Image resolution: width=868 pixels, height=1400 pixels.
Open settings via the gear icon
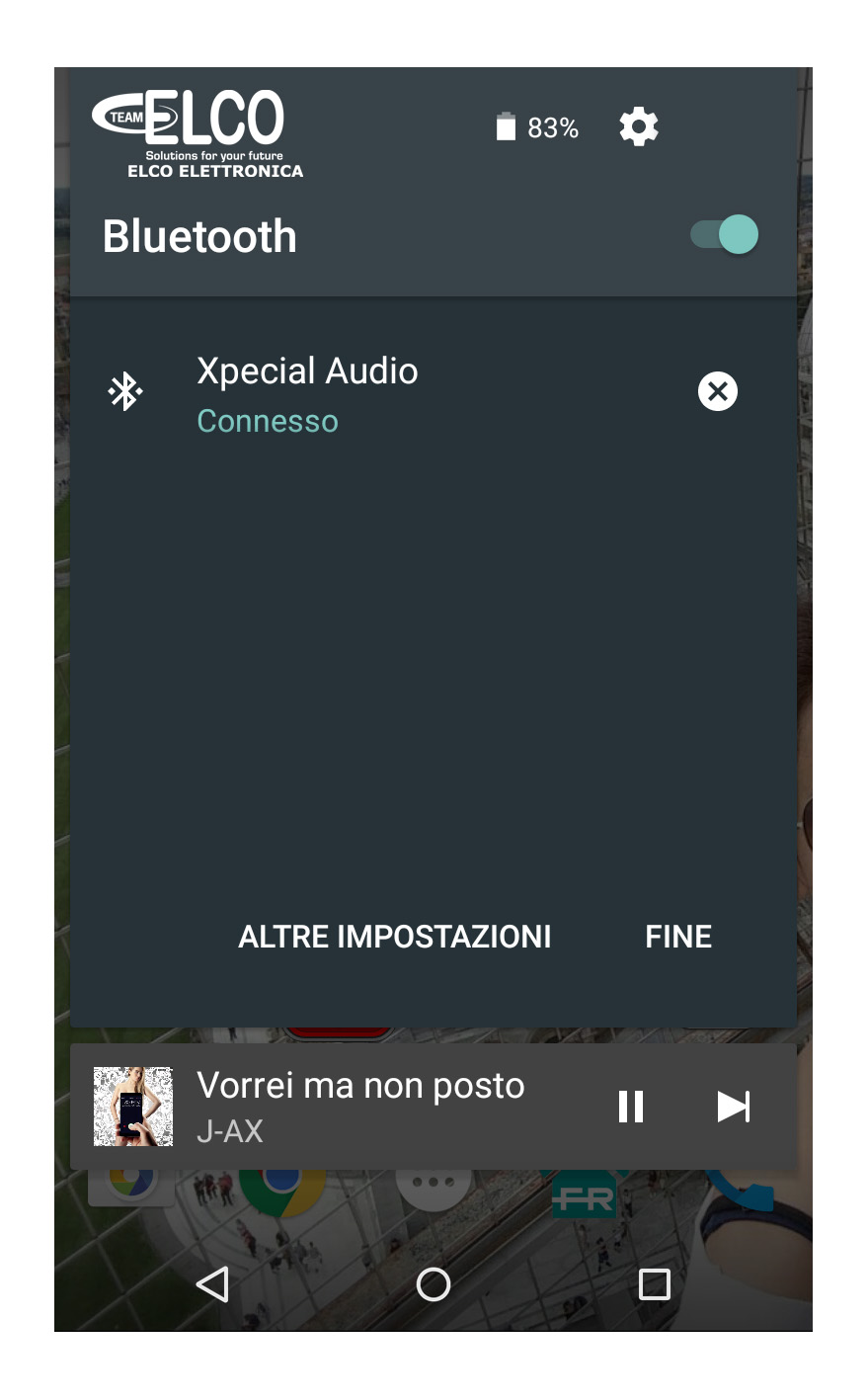638,127
